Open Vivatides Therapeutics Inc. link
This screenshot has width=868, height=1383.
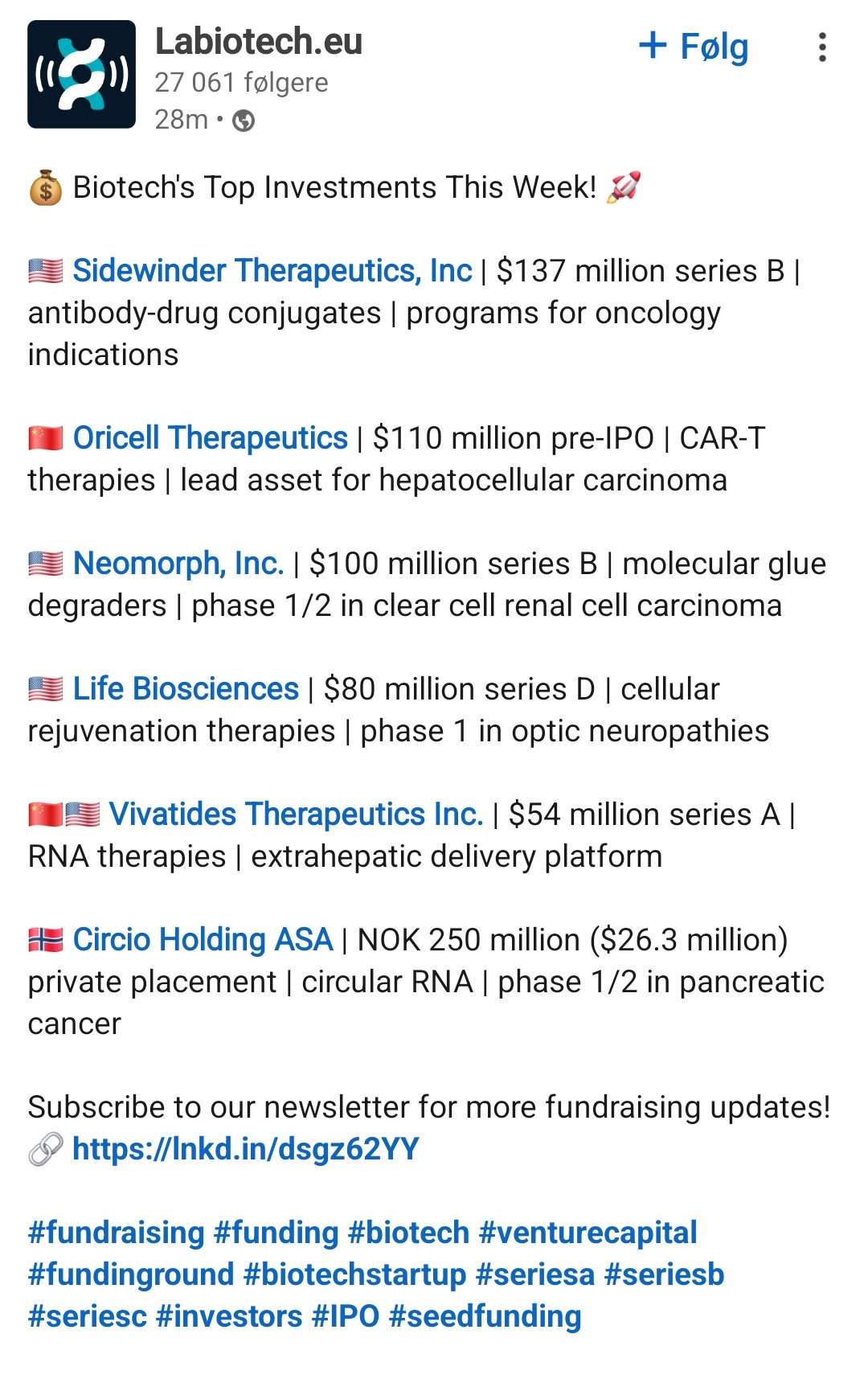click(296, 815)
